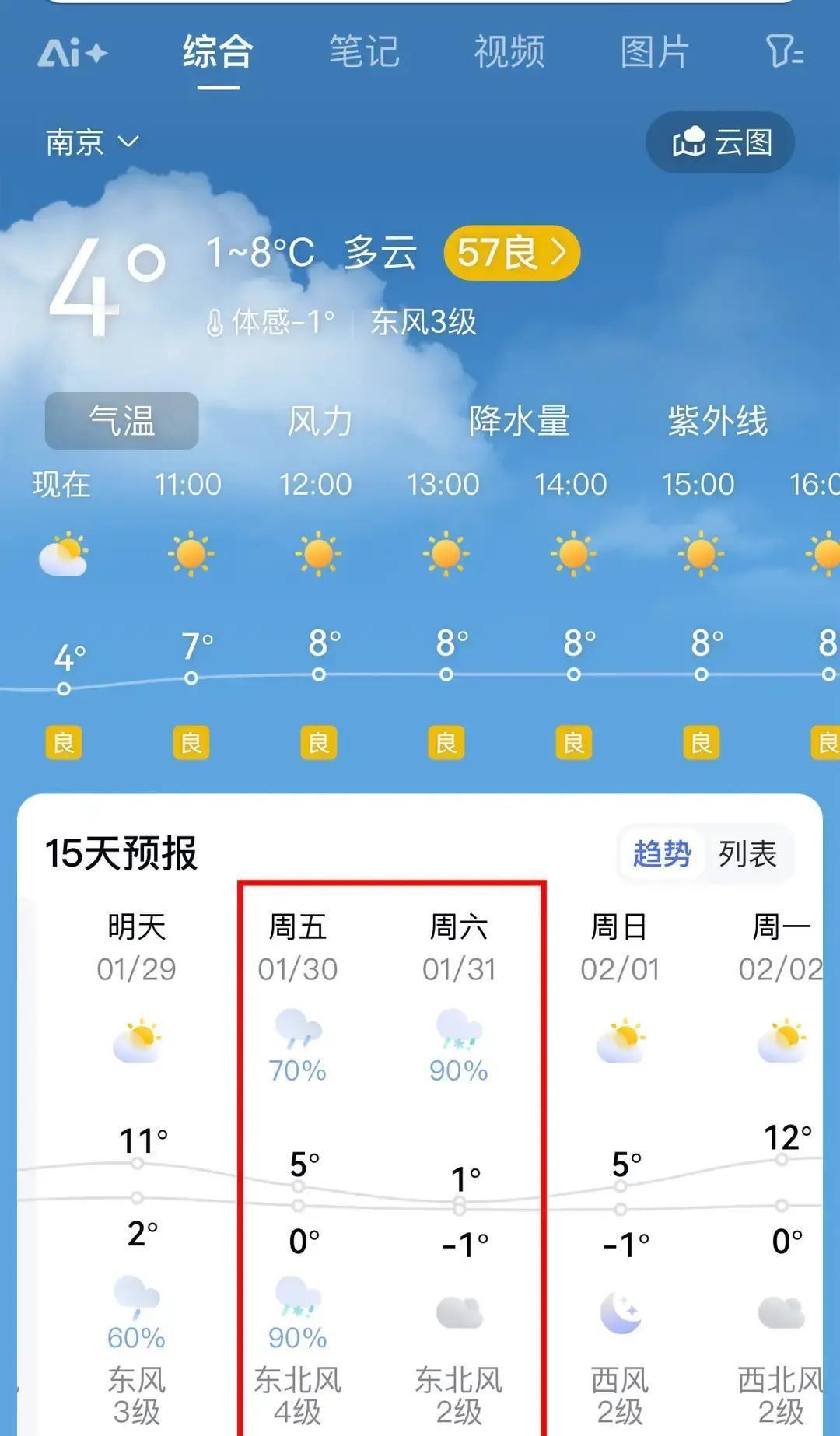Viewport: 840px width, 1436px height.
Task: Click the sunny weather icon at 11:00
Action: tap(191, 552)
